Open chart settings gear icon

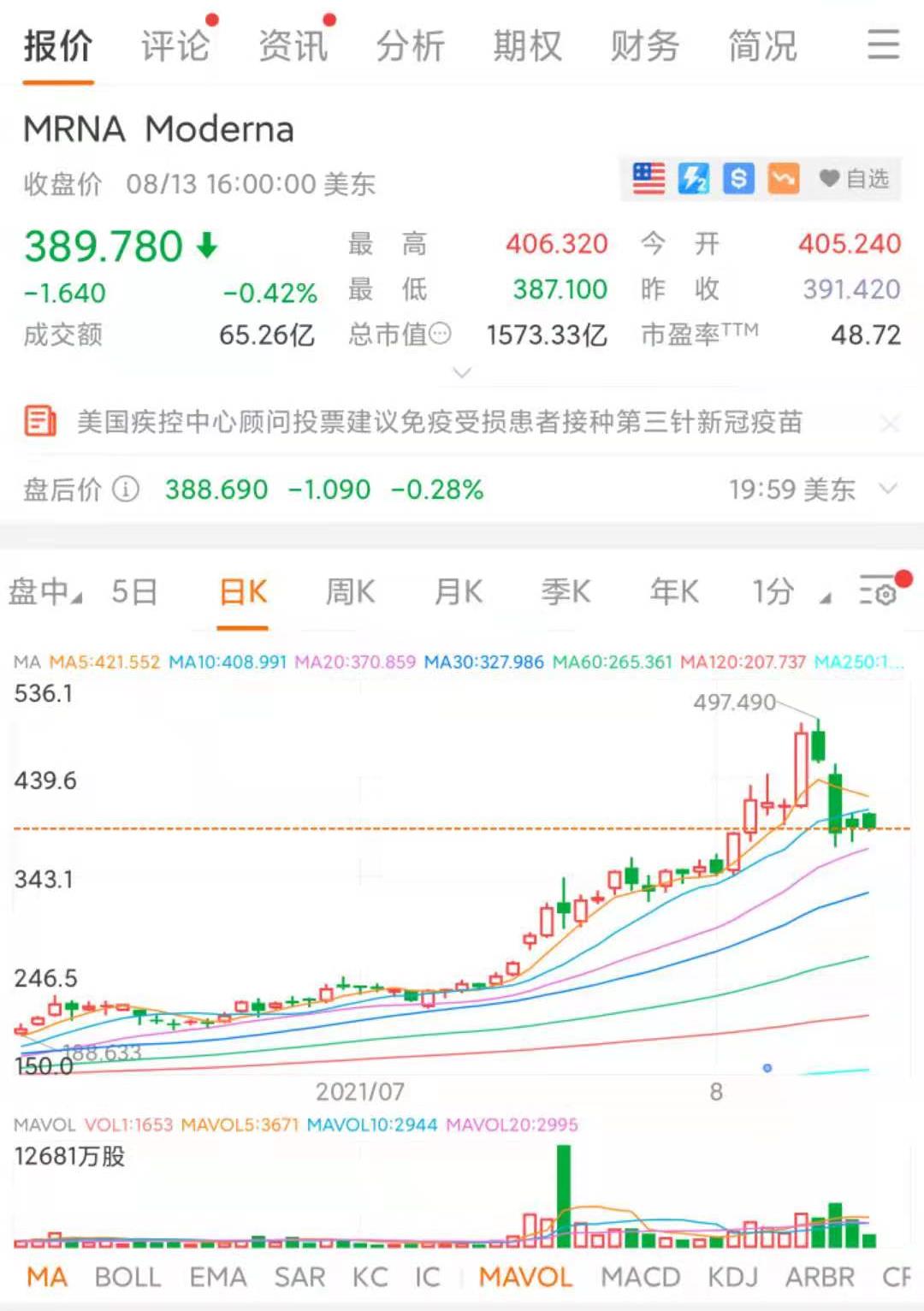click(x=879, y=591)
